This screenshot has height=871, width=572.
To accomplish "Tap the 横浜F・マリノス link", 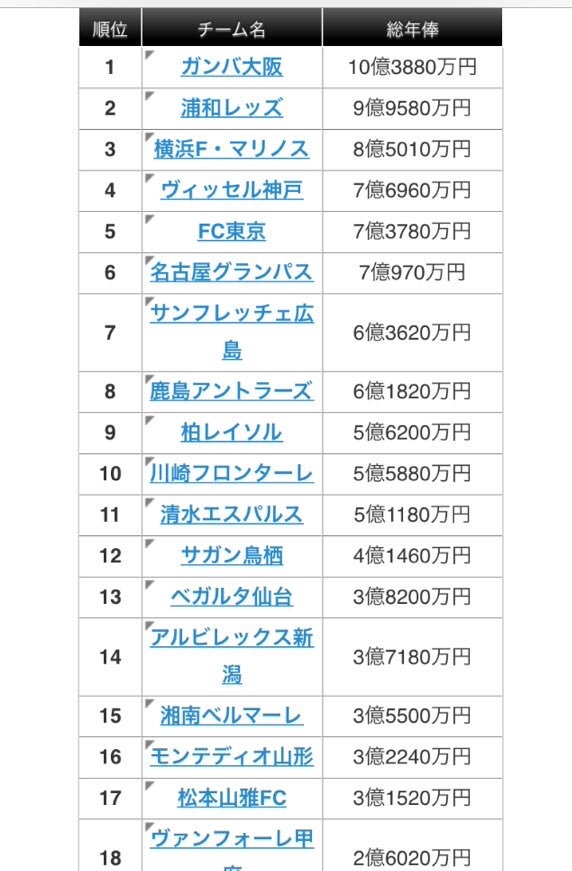I will (232, 149).
